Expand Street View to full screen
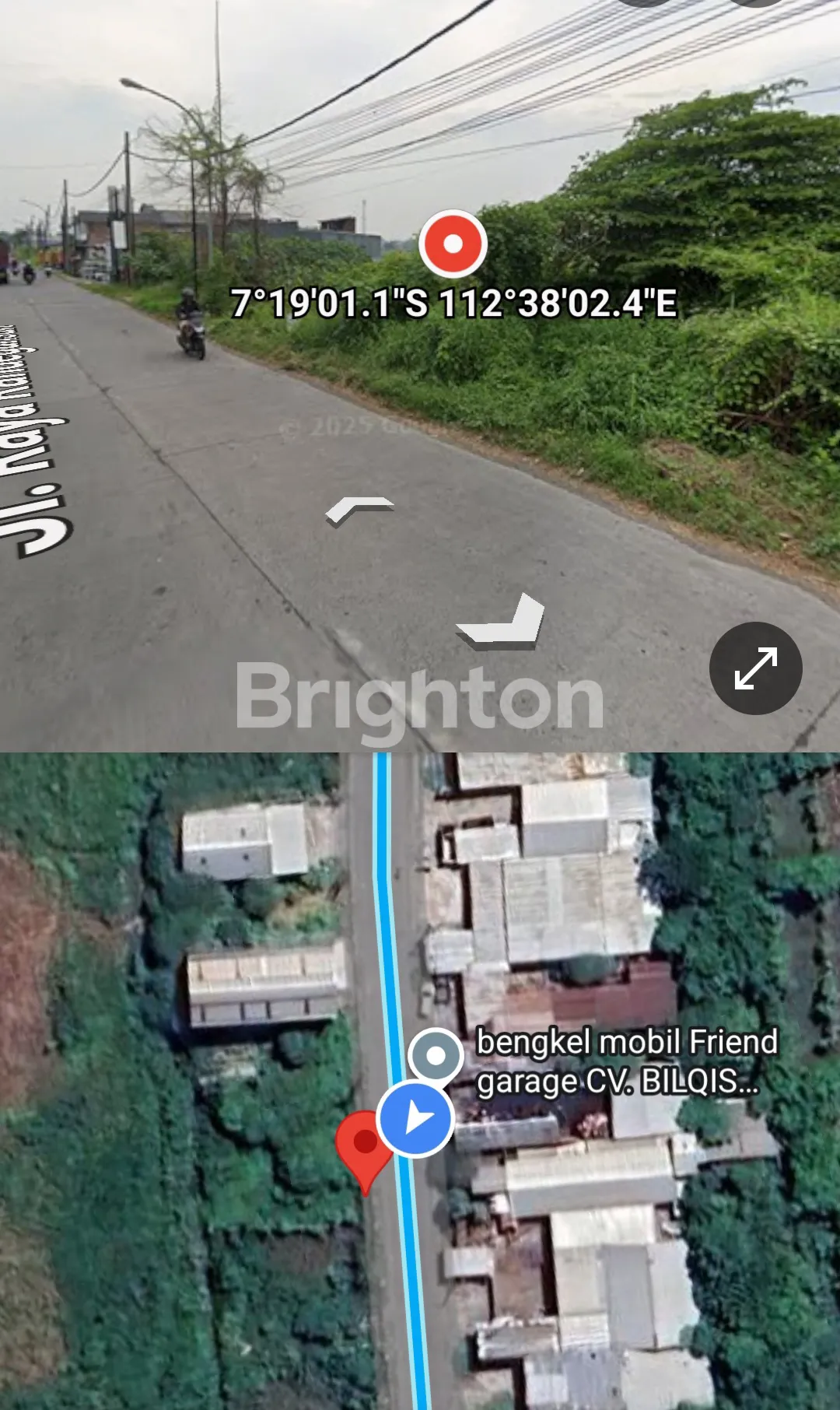840x1410 pixels. pyautogui.click(x=755, y=668)
